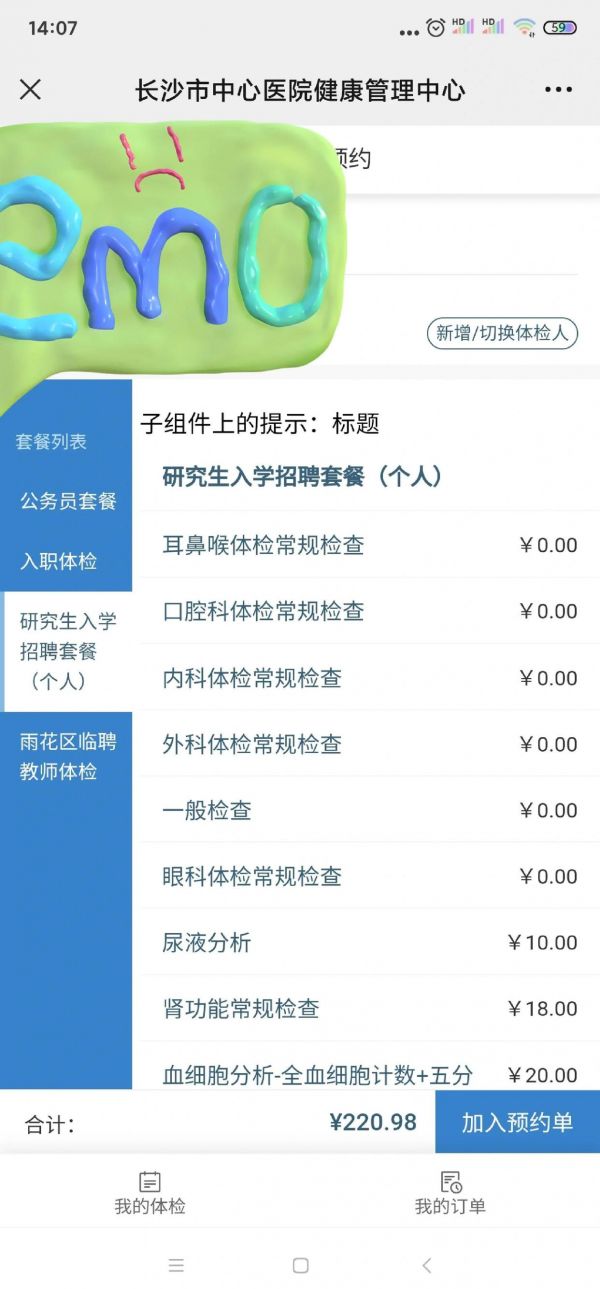Select 入职体检 package
Viewport: 600px width, 1289px height.
[x=59, y=561]
